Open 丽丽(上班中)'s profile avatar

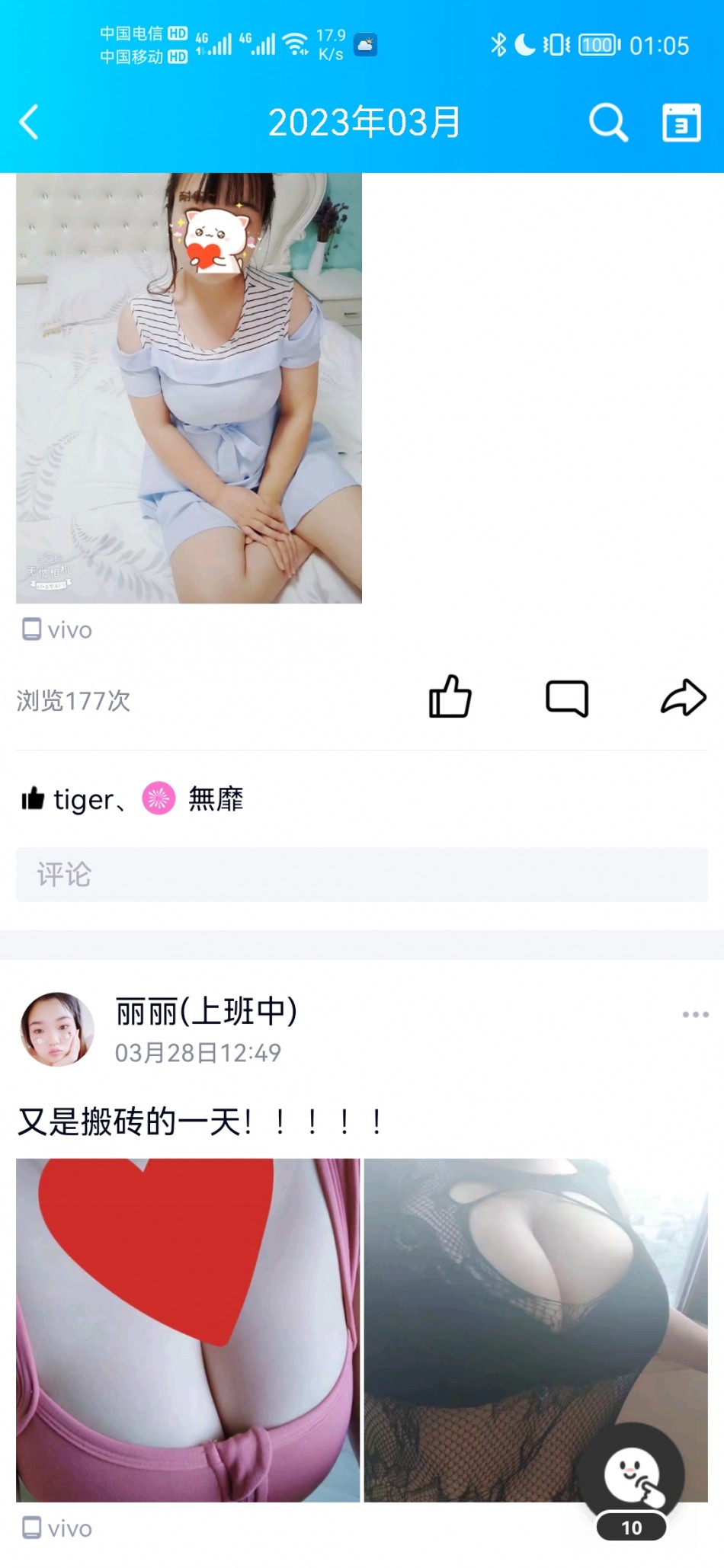57,1029
